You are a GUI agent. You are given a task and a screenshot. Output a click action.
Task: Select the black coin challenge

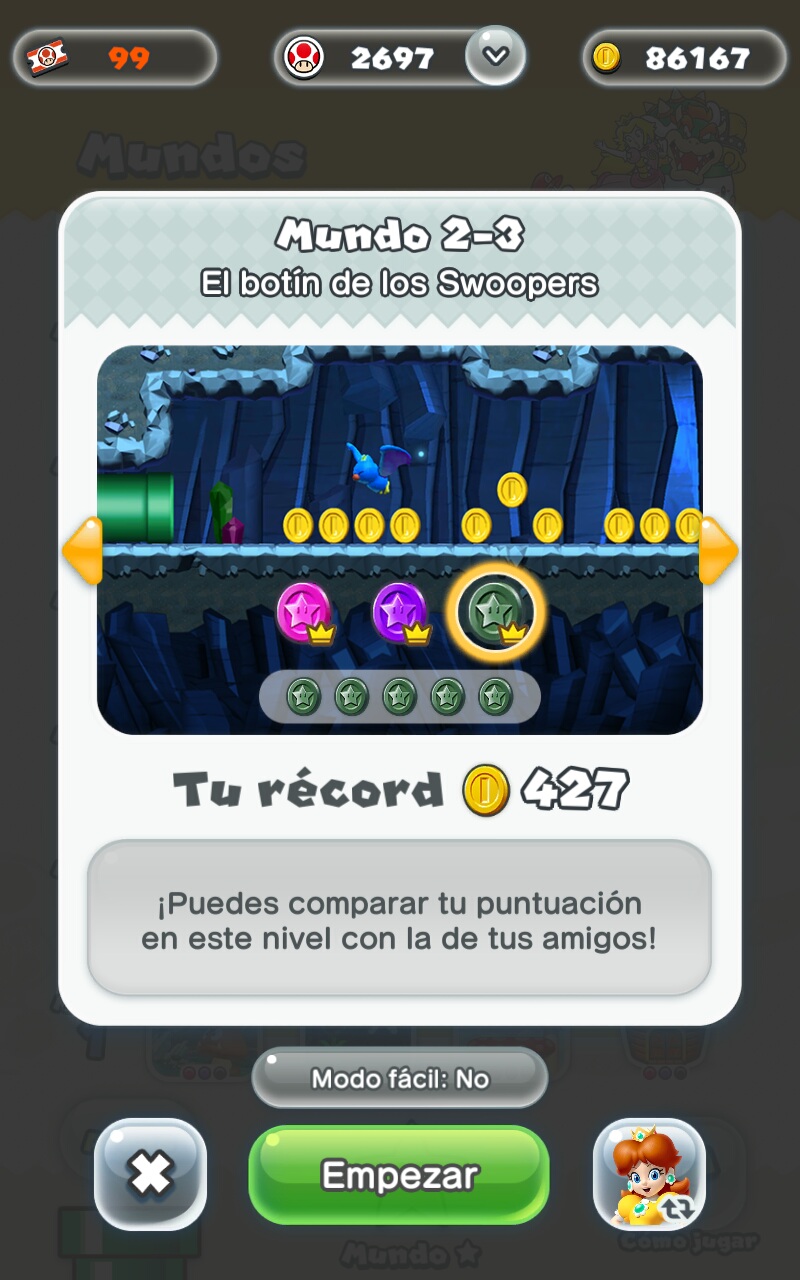(x=495, y=612)
